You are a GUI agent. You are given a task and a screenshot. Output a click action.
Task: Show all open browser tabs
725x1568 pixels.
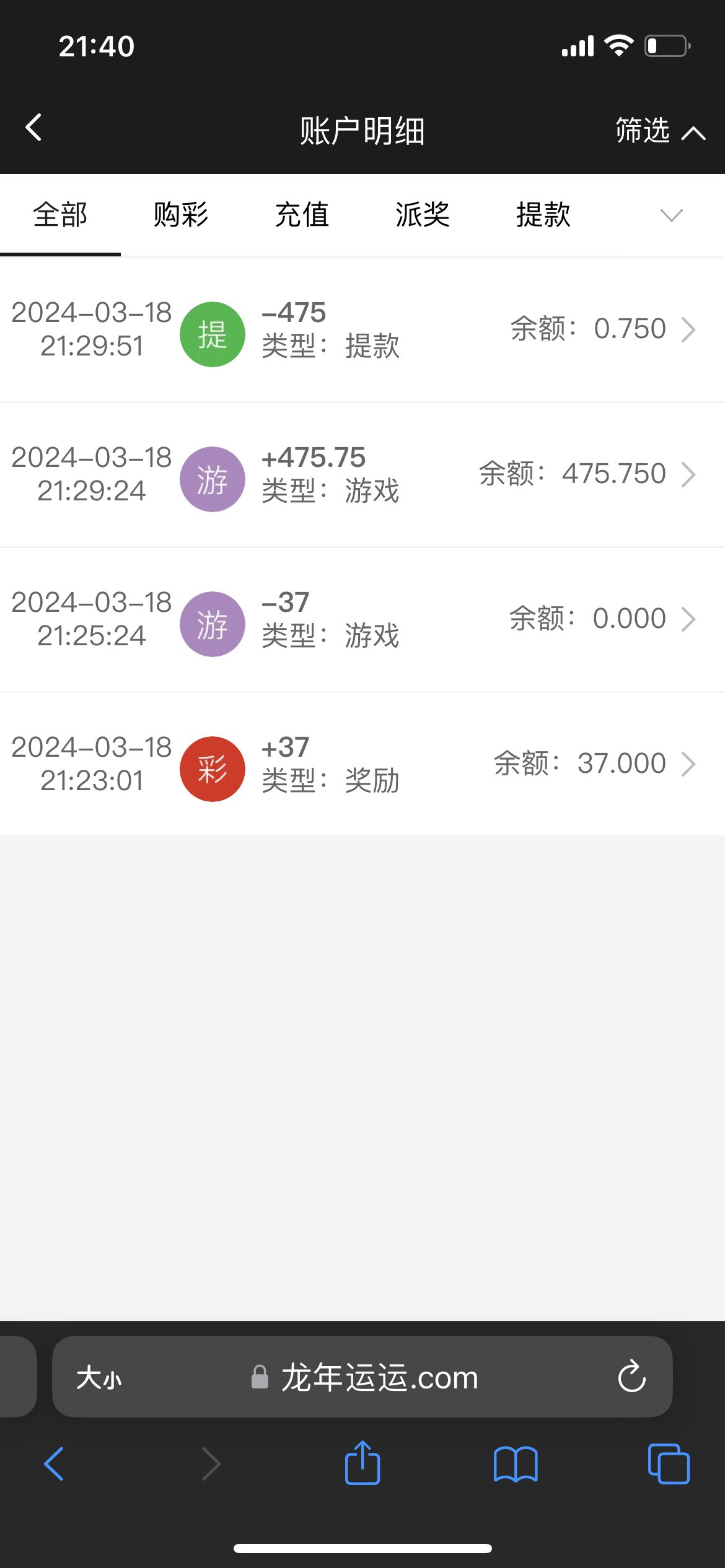tap(668, 1464)
